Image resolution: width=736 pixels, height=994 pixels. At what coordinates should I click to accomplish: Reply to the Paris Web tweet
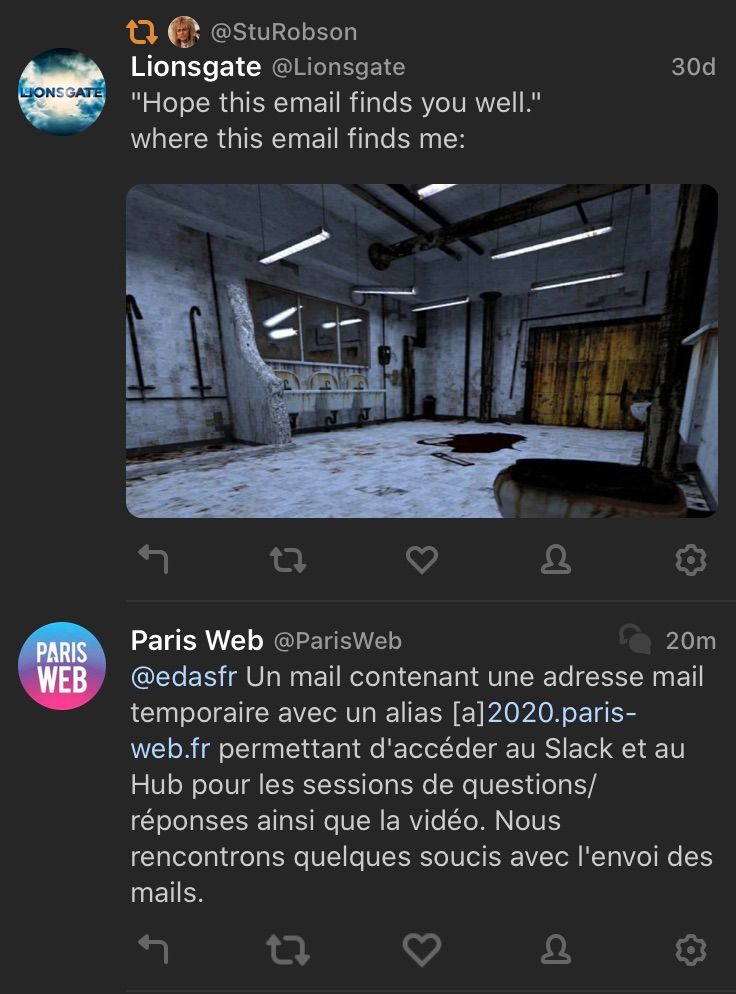153,949
